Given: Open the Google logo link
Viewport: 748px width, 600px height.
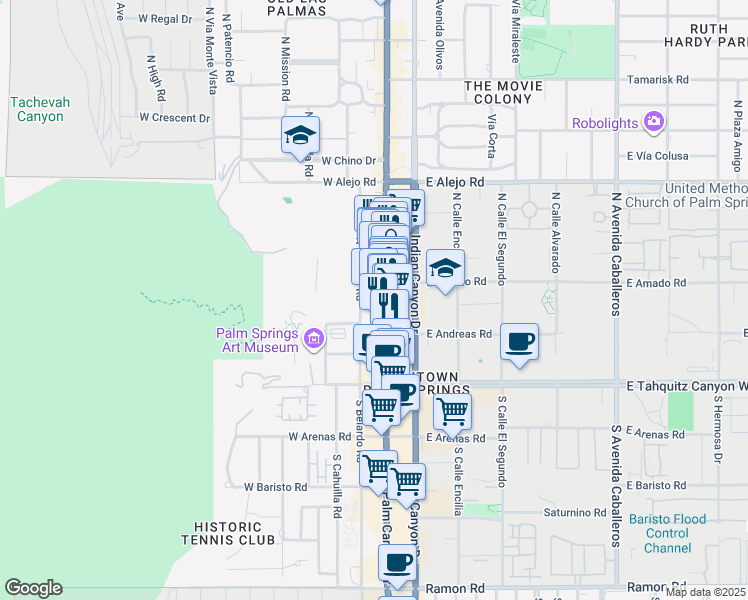Looking at the screenshot, I should coord(33,588).
